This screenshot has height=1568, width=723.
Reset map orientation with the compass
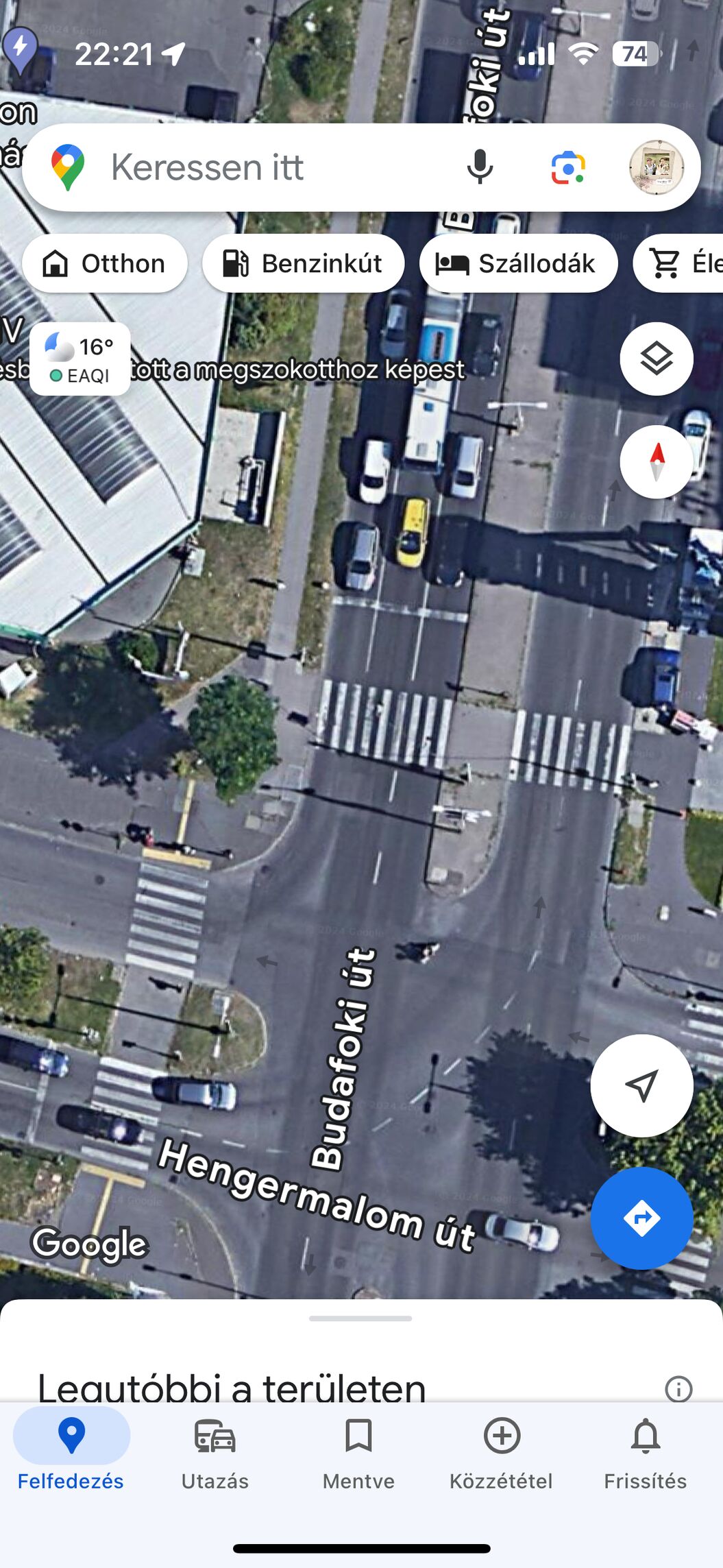(x=657, y=461)
